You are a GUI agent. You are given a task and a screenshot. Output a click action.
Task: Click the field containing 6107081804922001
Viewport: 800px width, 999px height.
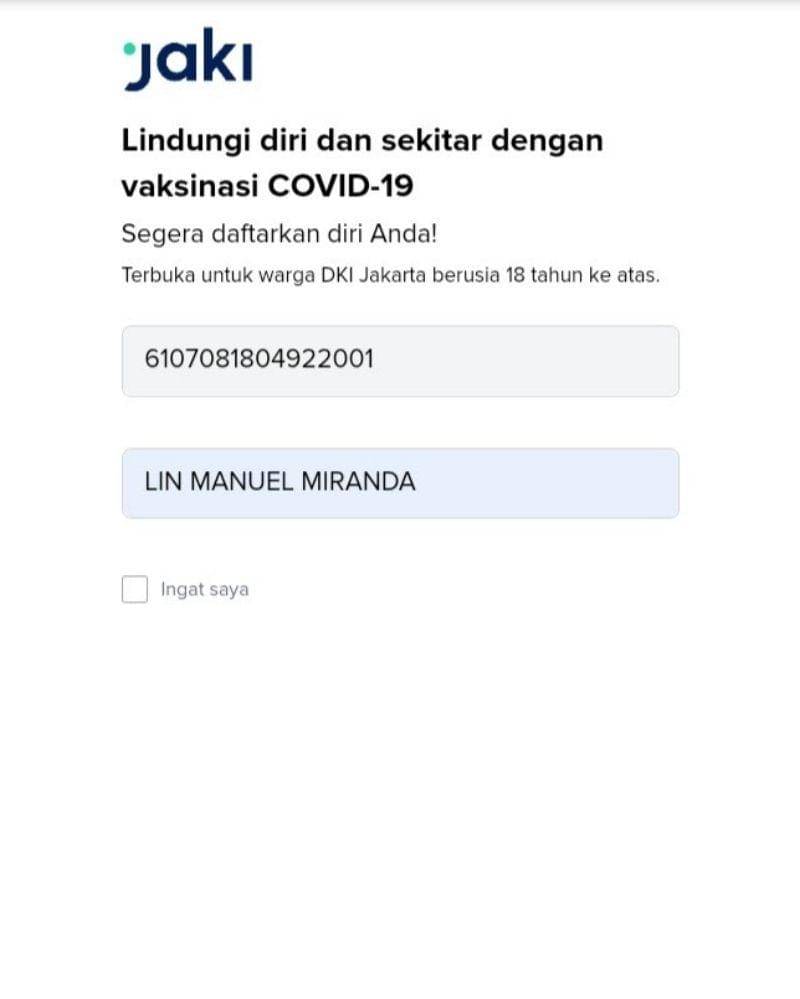(400, 361)
